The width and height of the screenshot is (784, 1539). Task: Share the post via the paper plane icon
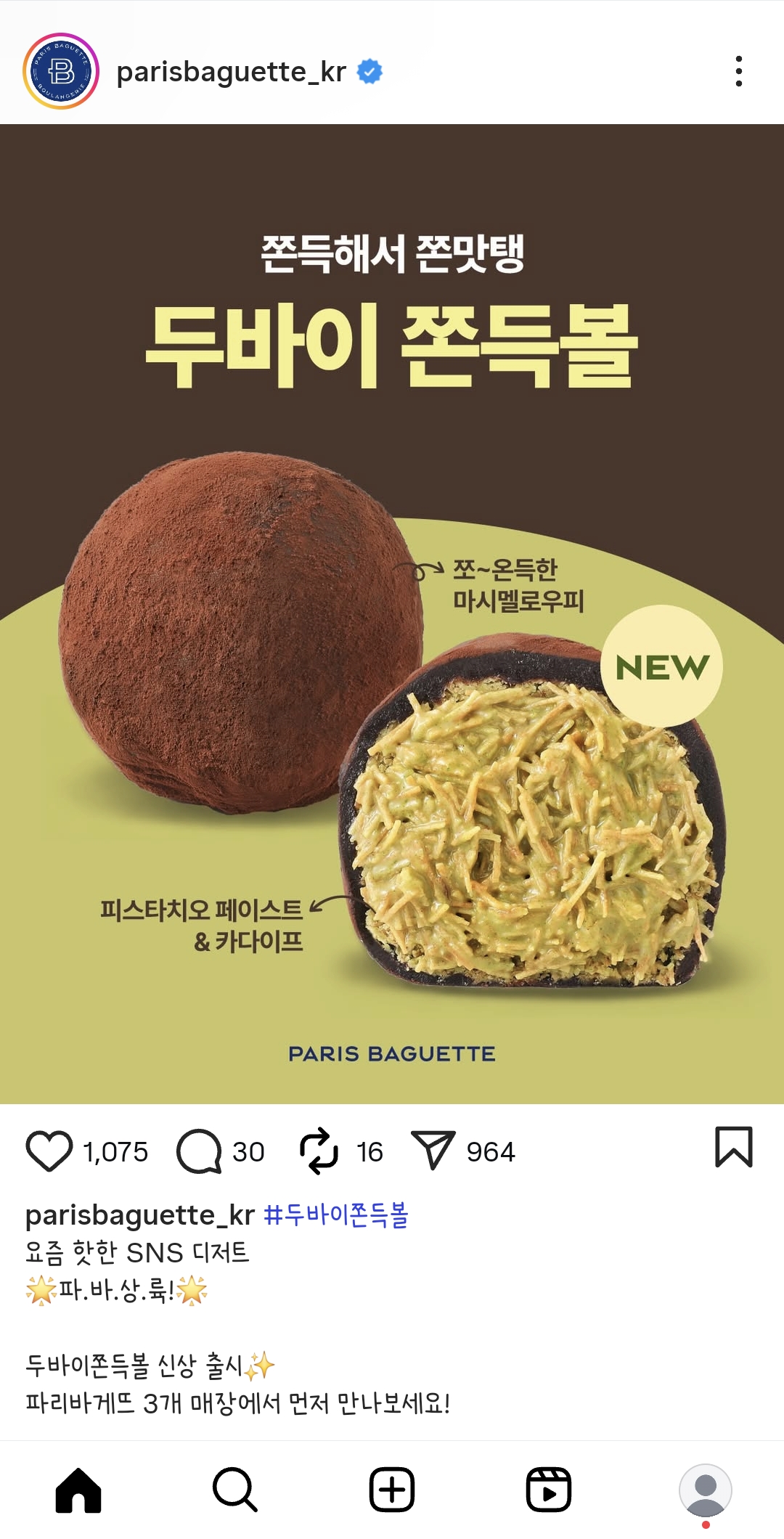tap(433, 1150)
